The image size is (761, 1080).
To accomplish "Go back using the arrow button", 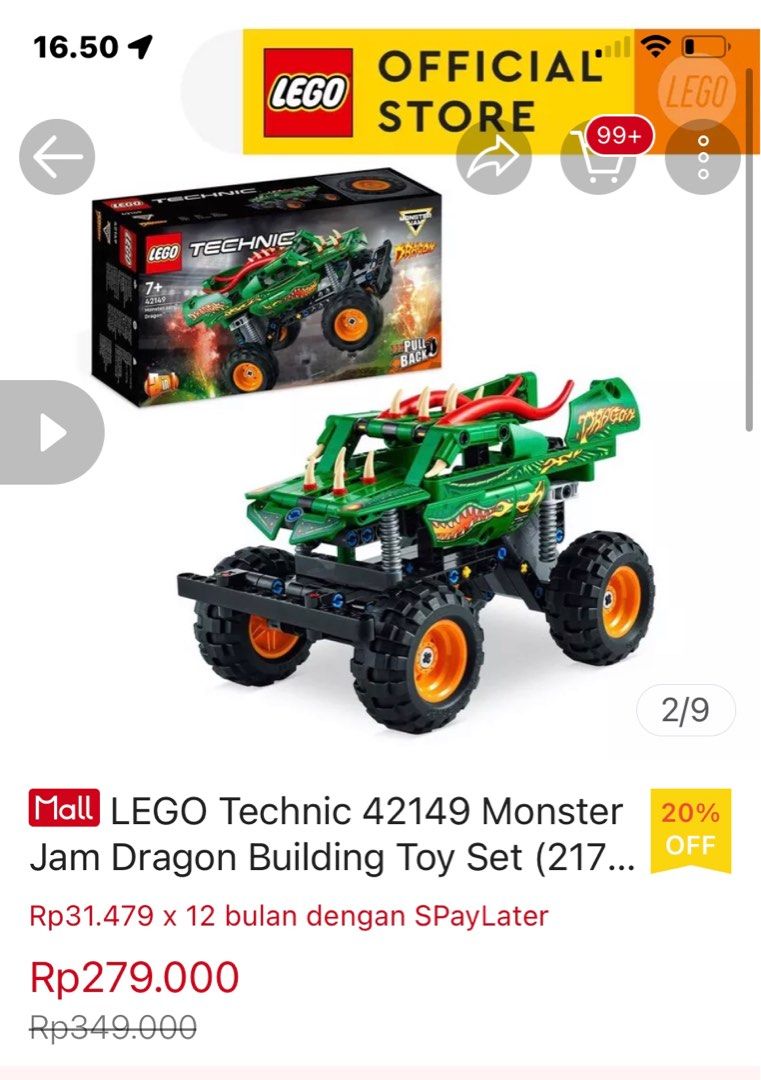I will pos(57,158).
